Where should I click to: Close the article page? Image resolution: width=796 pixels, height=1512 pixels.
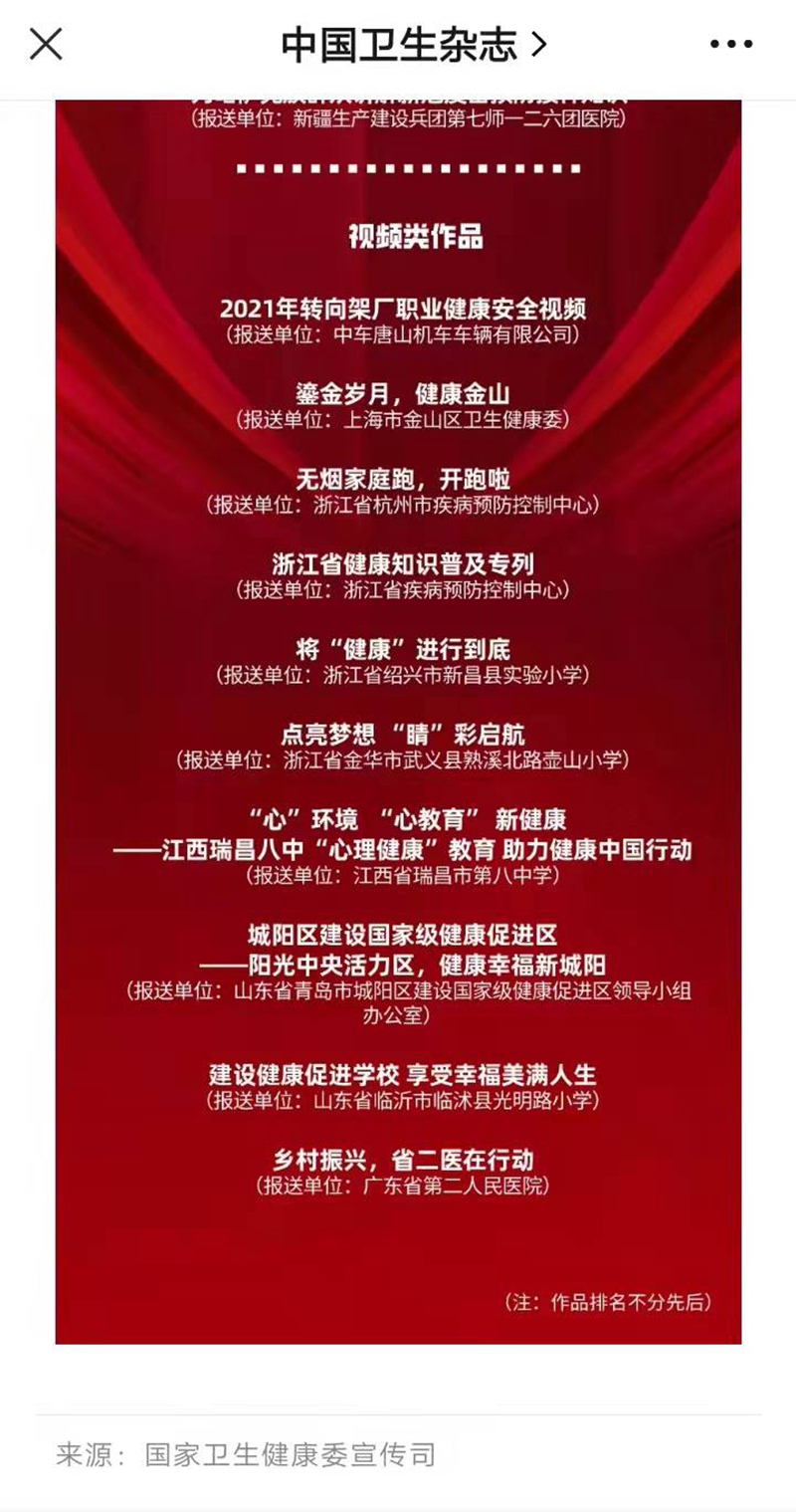pos(46,45)
